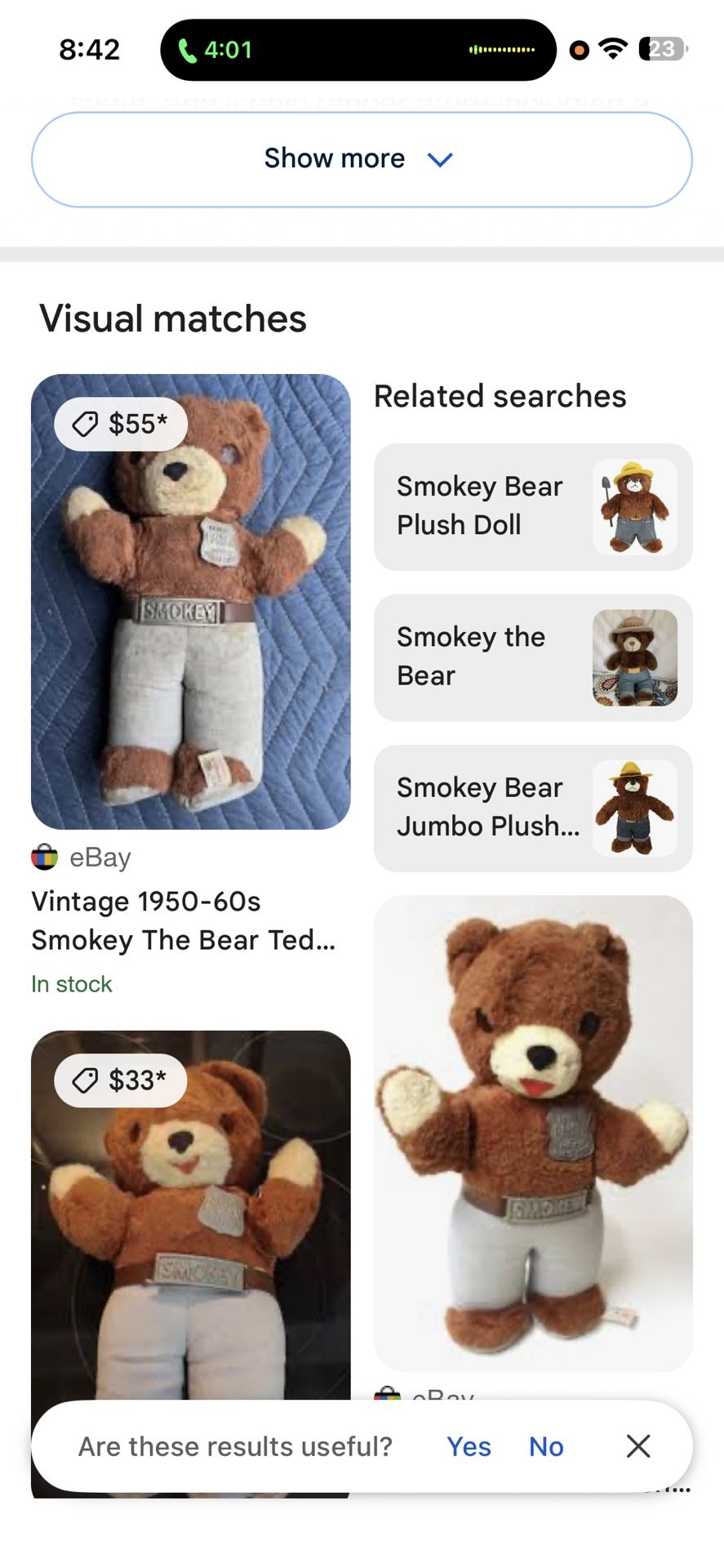The image size is (724, 1568).
Task: Open Smokey Bear Jumbo Plush related search
Action: tap(532, 808)
